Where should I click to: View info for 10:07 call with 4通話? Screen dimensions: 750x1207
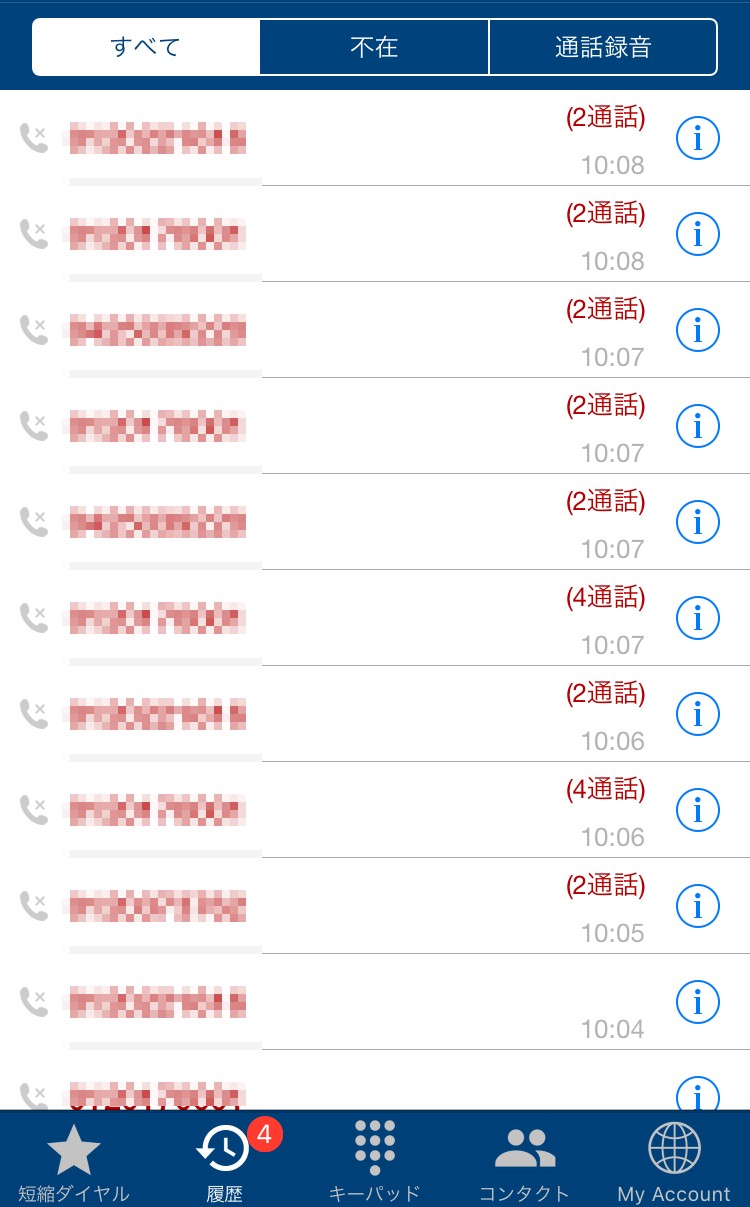pos(698,618)
